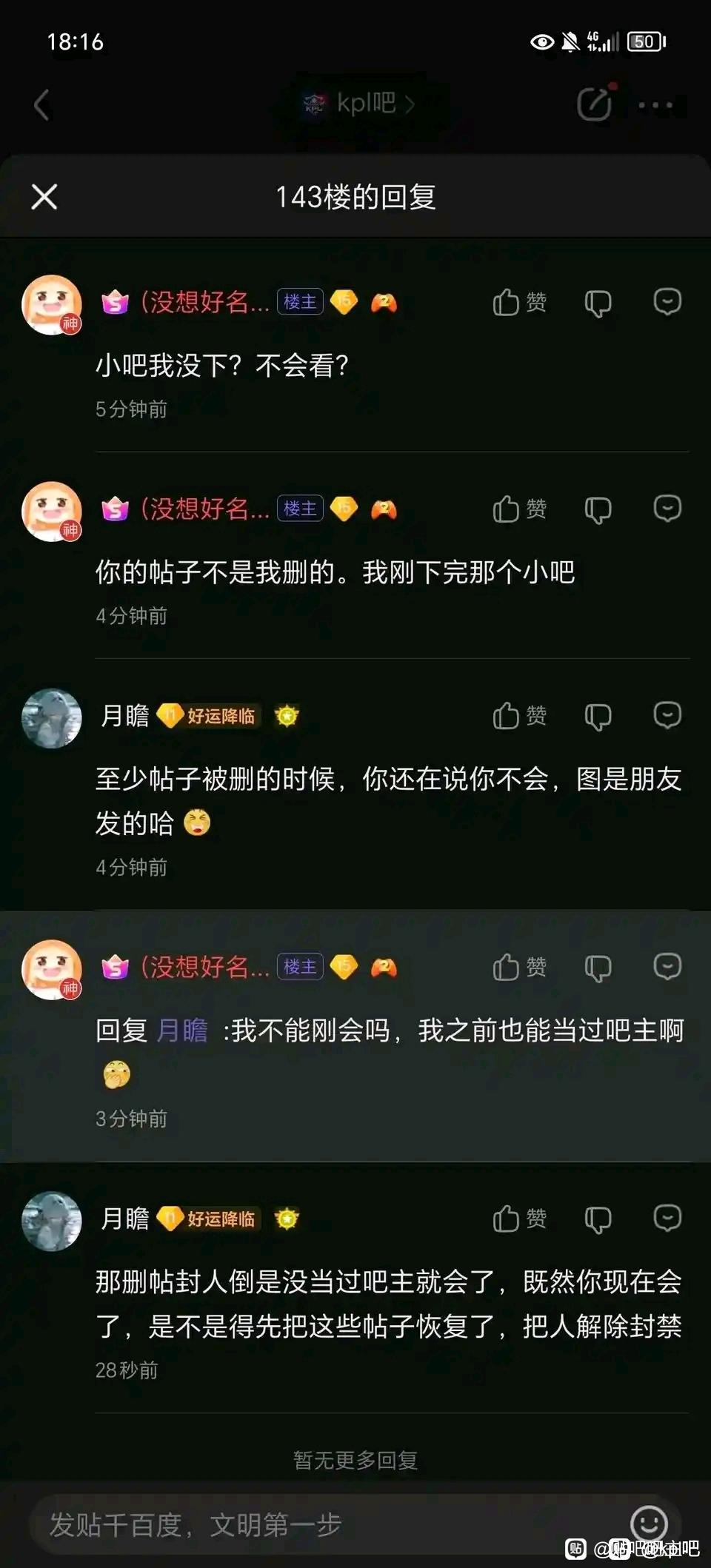Like the reply "我不能刚会吗"
Screen dimensions: 711x1568
coord(519,966)
